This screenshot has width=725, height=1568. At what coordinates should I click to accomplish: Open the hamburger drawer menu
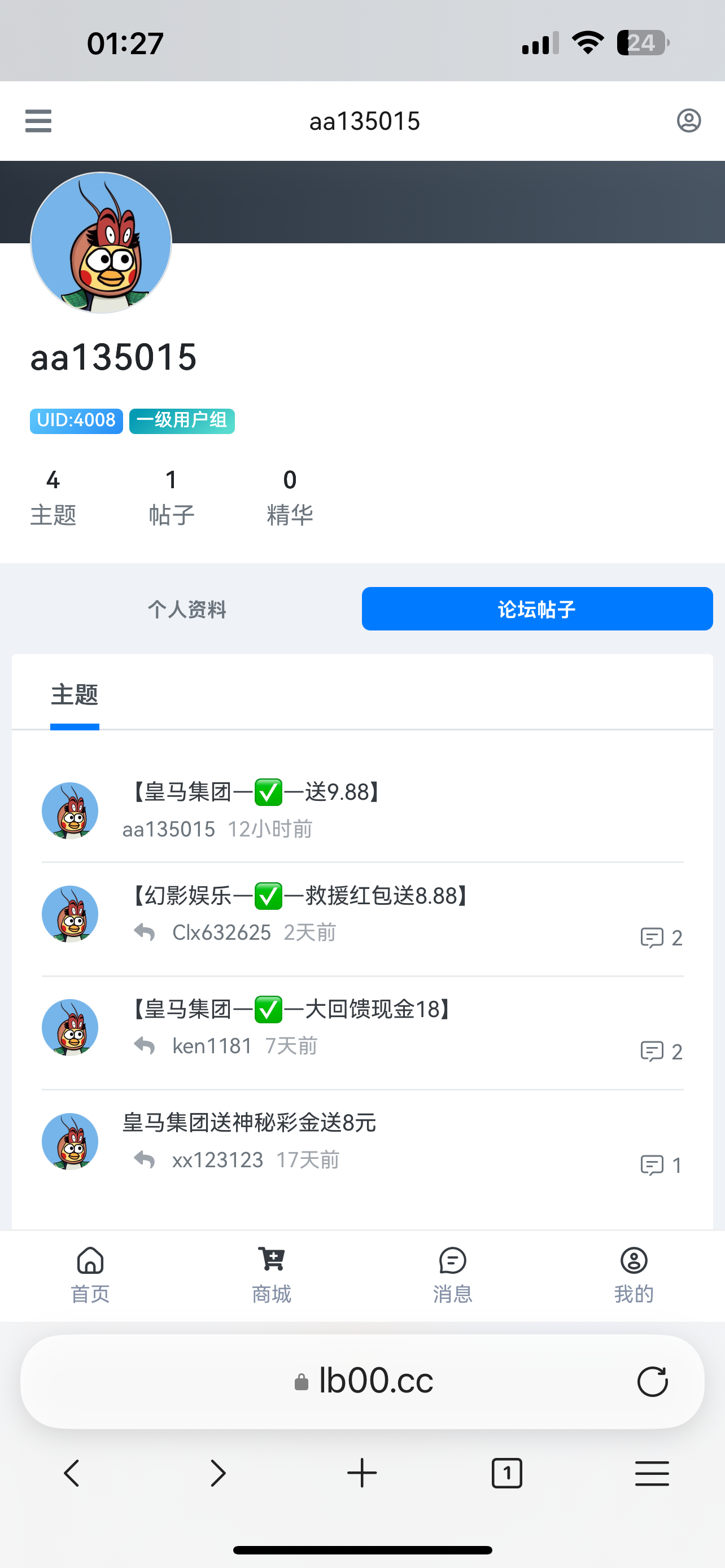click(38, 121)
